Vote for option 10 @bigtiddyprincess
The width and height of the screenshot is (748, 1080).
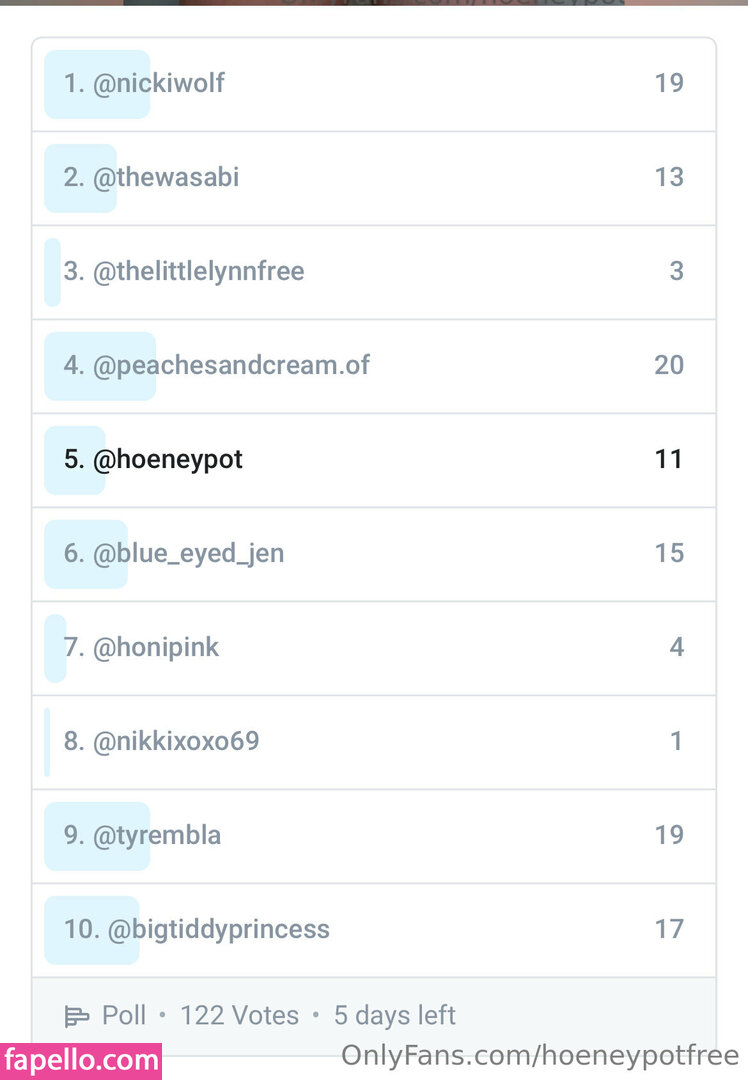pos(373,930)
